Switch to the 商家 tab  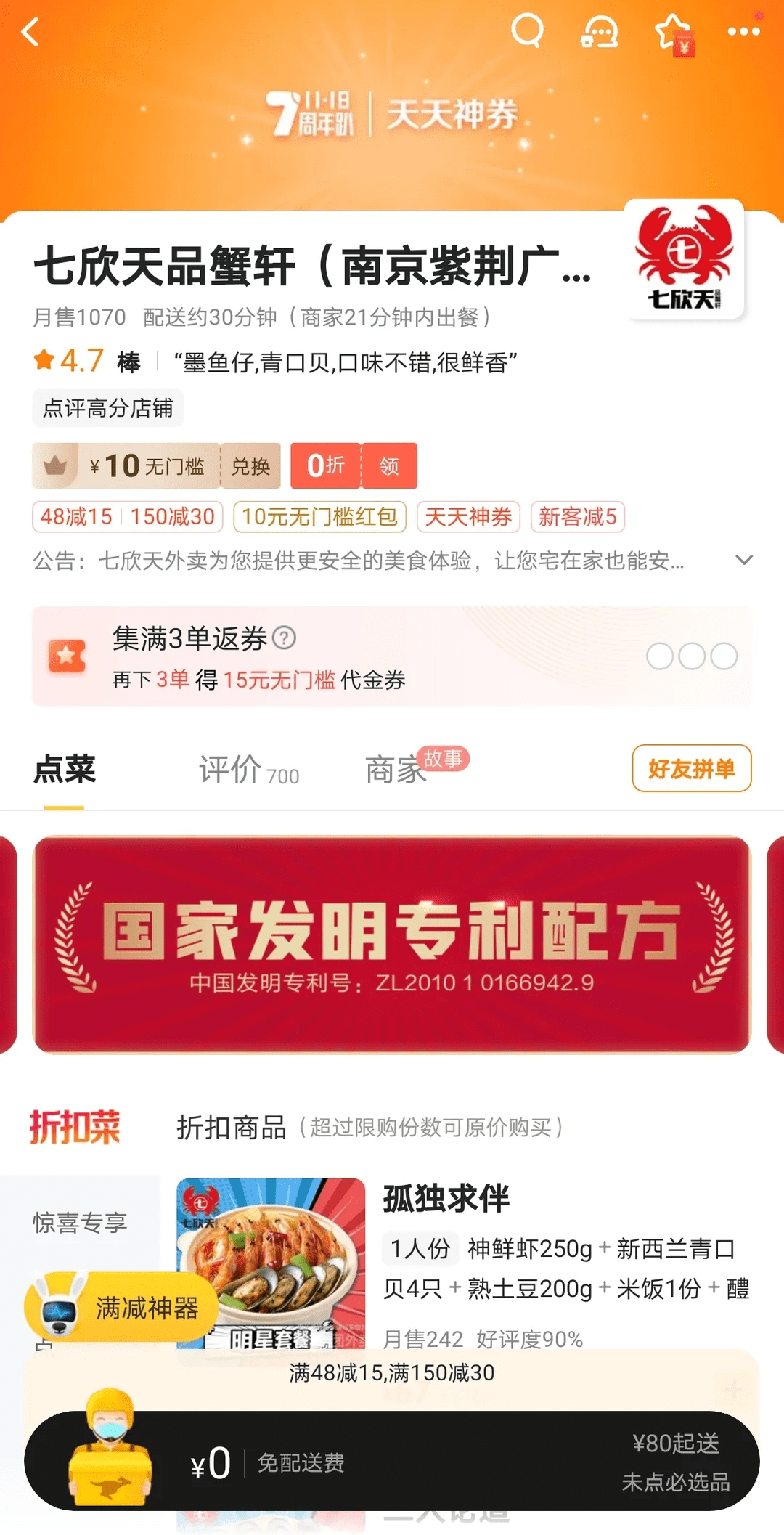396,770
